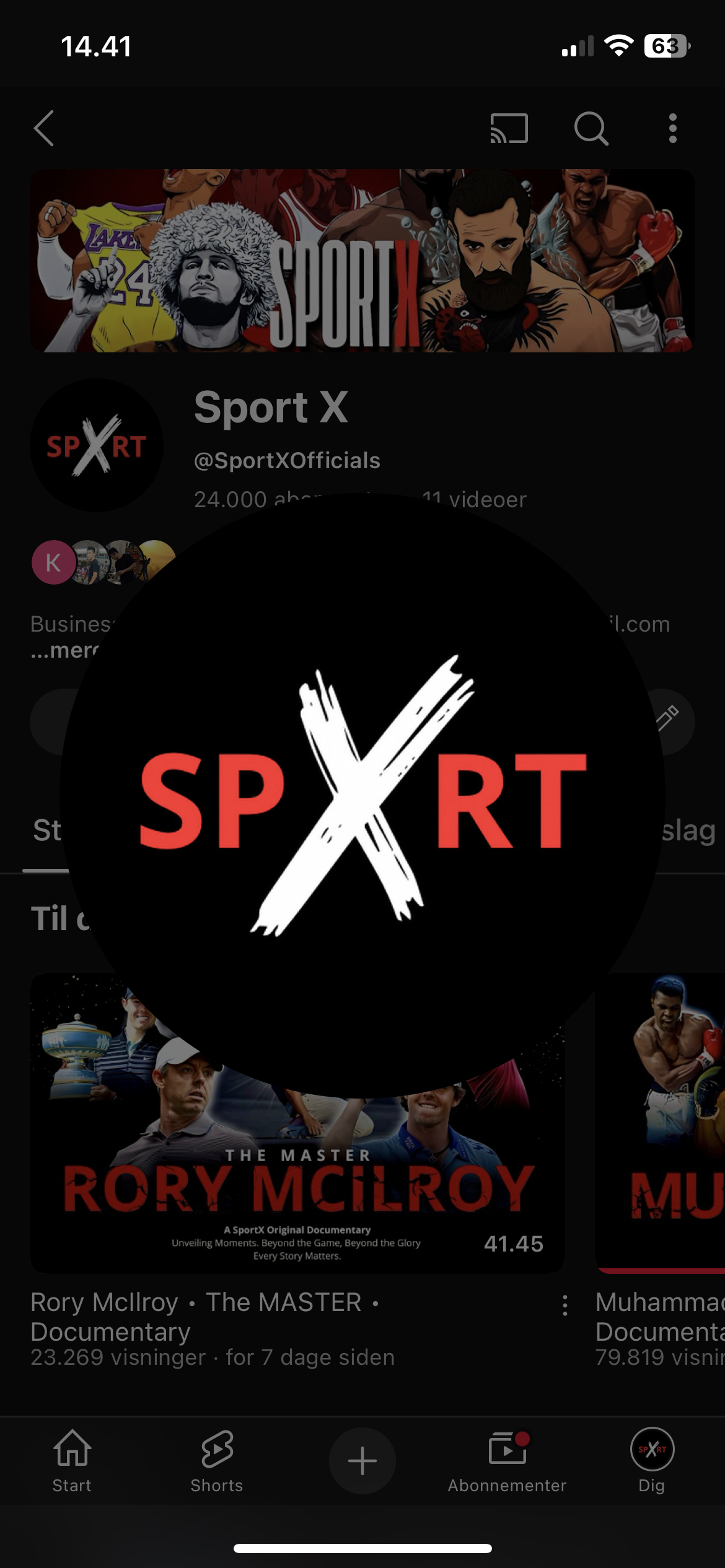
Task: Open channel search
Action: 591,129
